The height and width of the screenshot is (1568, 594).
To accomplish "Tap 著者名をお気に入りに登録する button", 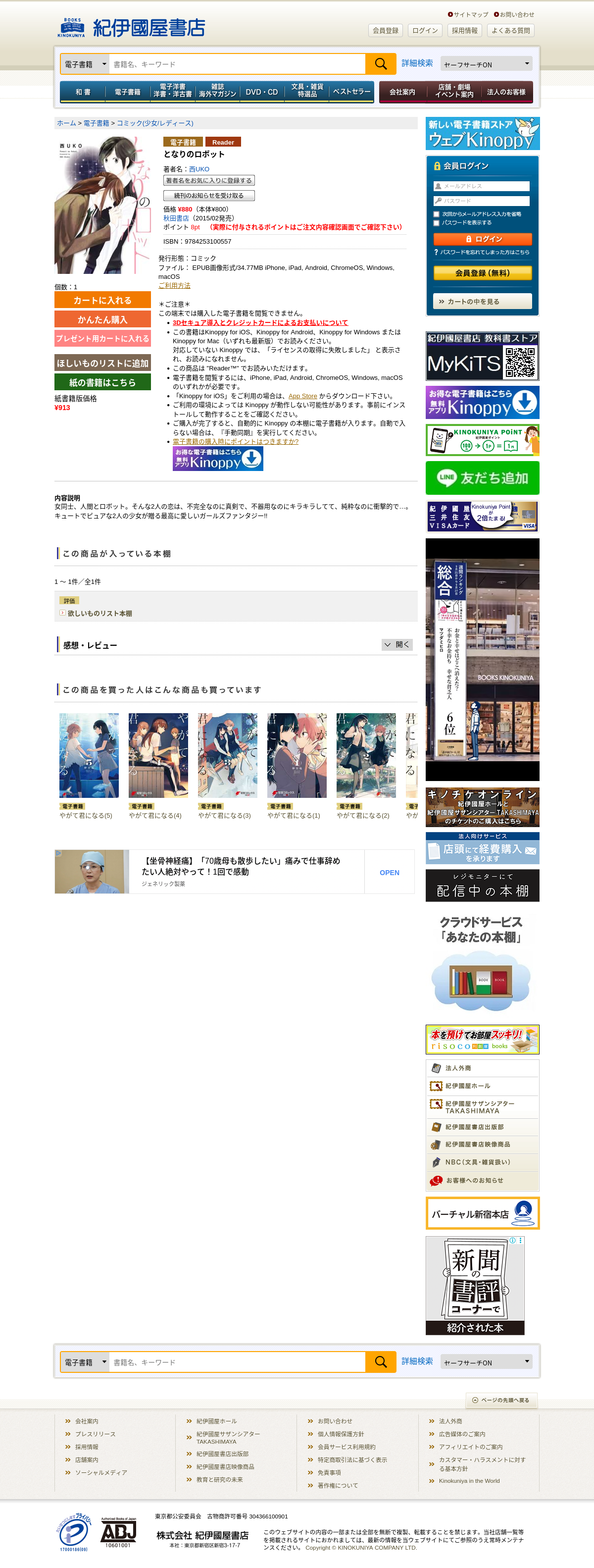I will (x=209, y=181).
